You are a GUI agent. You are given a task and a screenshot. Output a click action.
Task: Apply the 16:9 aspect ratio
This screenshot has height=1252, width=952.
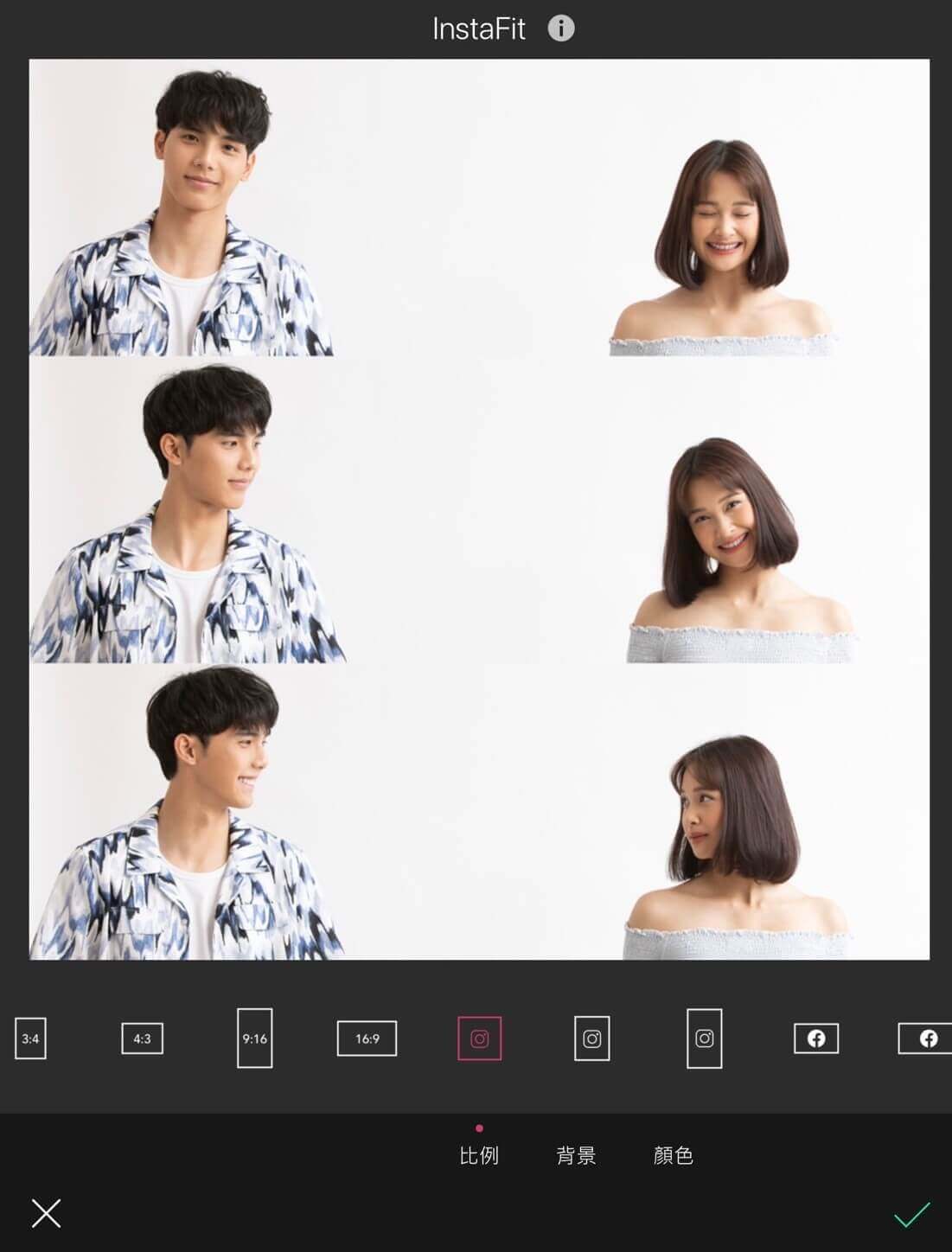pyautogui.click(x=367, y=1038)
